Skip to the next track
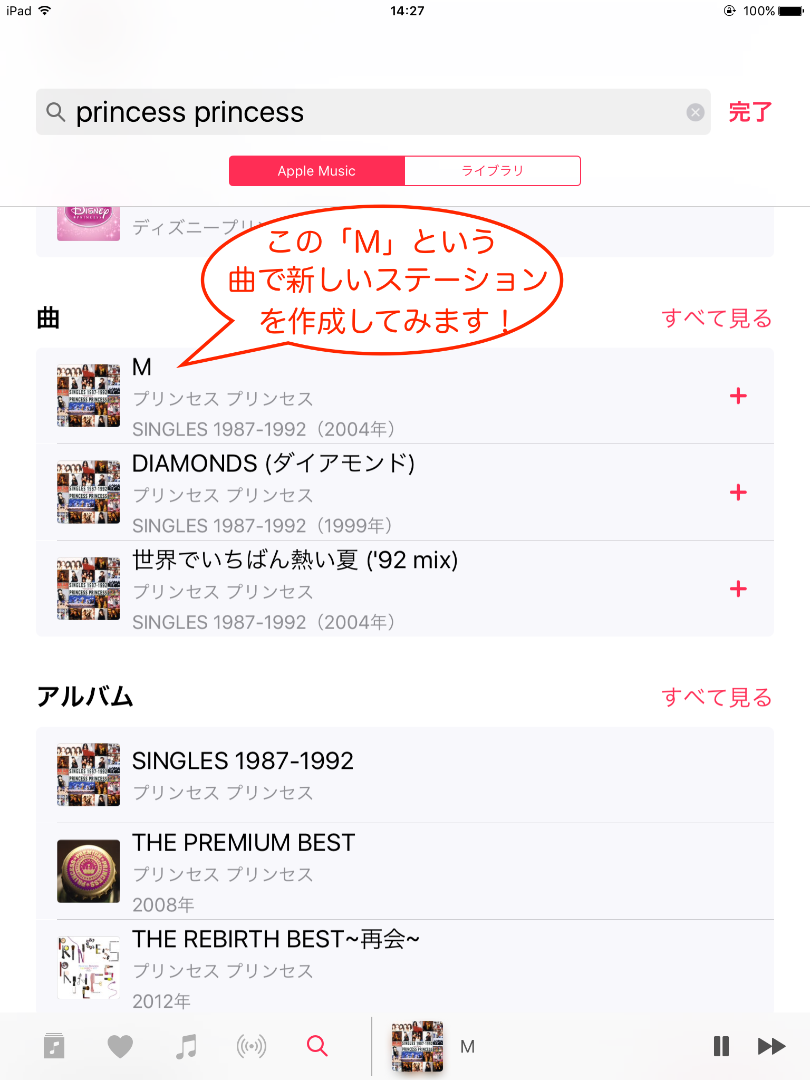Viewport: 810px width, 1080px height. 771,1047
